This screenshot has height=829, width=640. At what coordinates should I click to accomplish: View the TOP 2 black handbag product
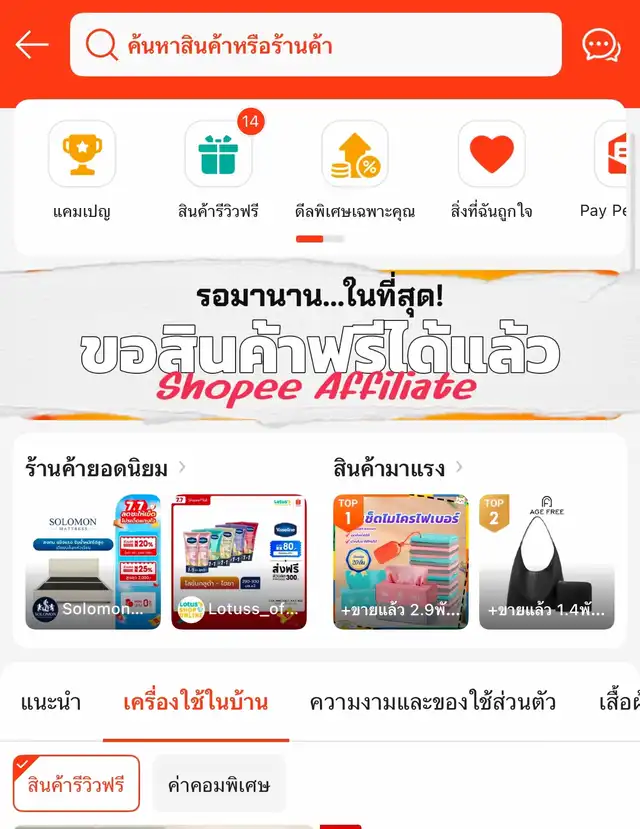(546, 561)
